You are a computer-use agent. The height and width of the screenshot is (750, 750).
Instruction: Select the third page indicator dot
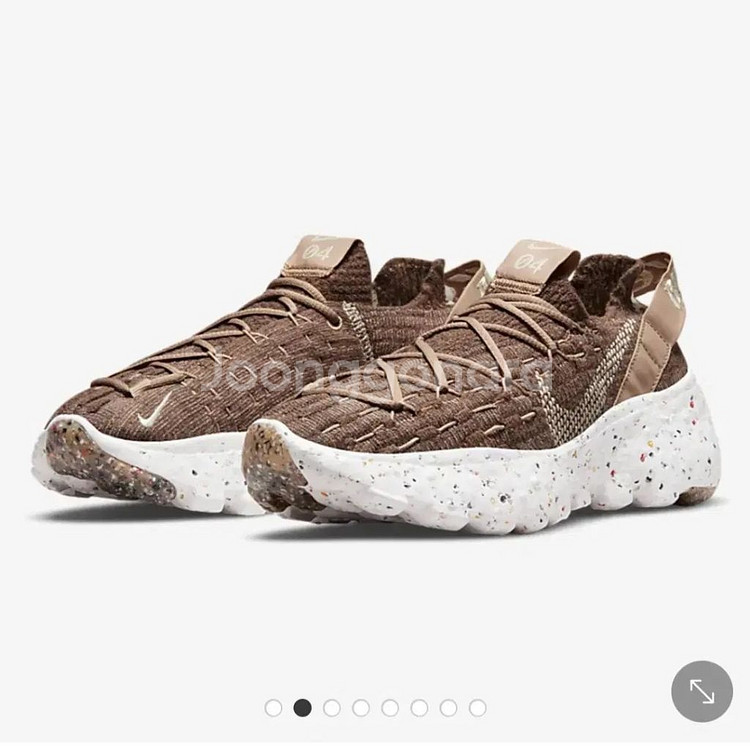pos(332,708)
